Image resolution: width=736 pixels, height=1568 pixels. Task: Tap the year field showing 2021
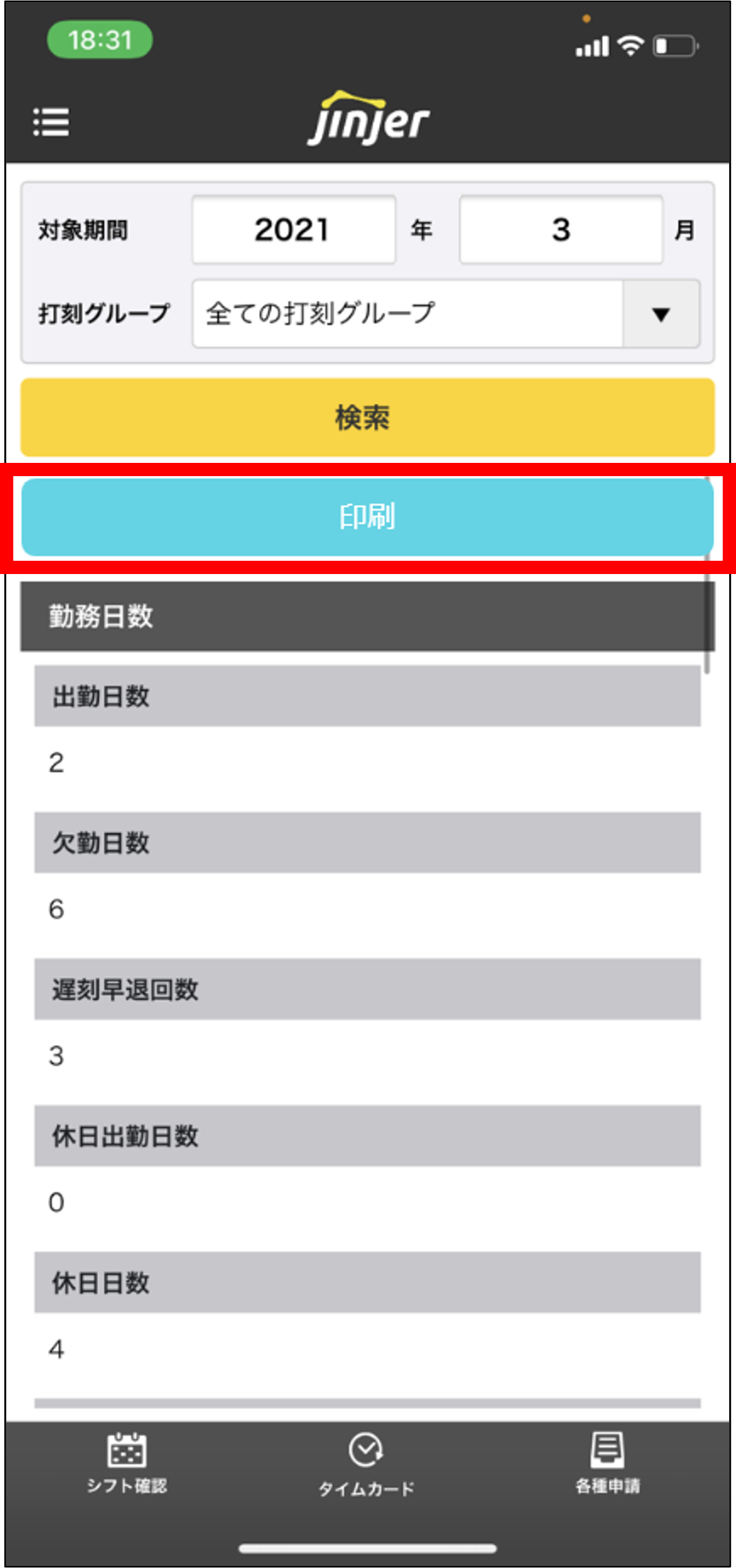[294, 229]
